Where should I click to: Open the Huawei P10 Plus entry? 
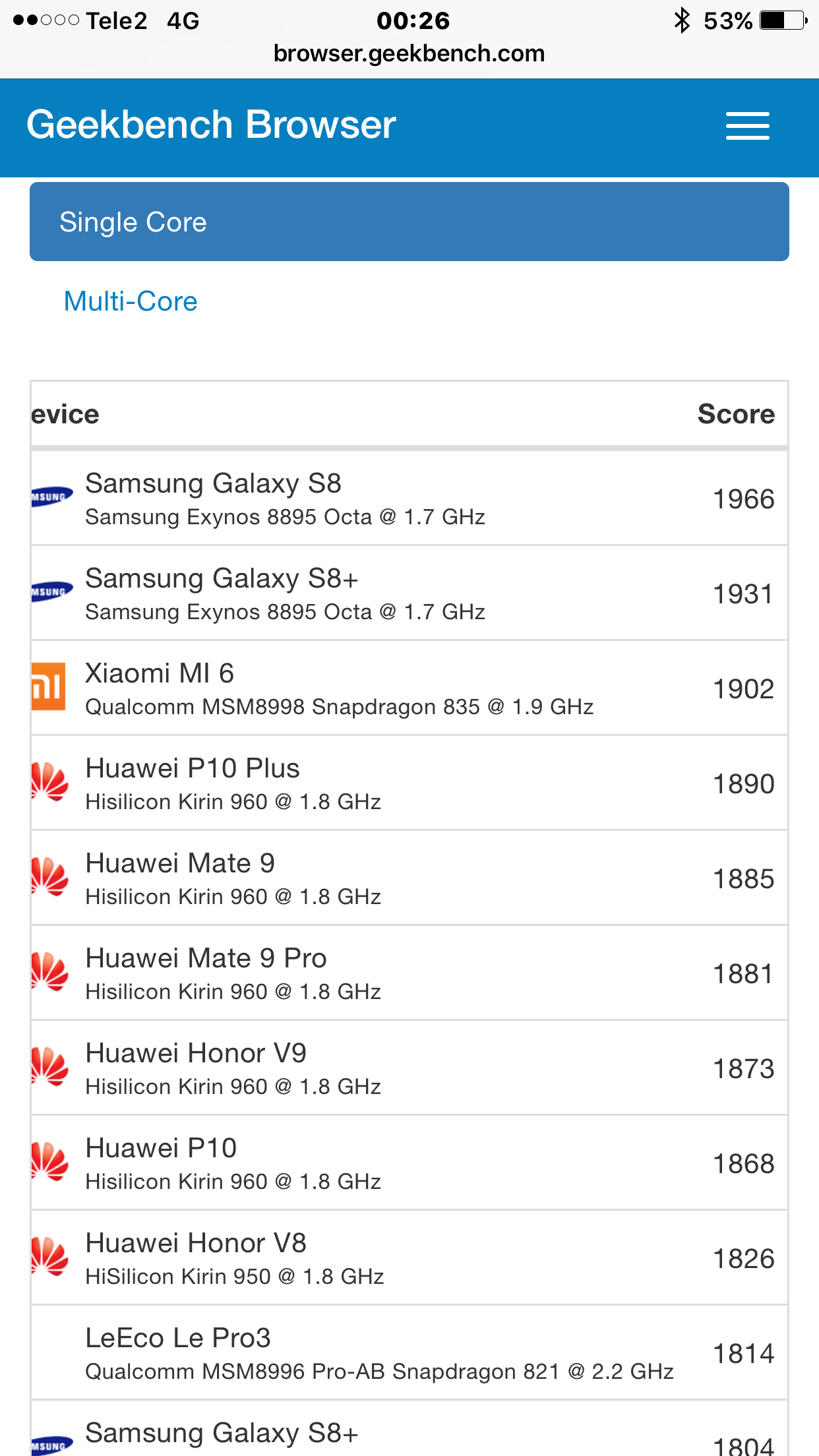click(193, 768)
